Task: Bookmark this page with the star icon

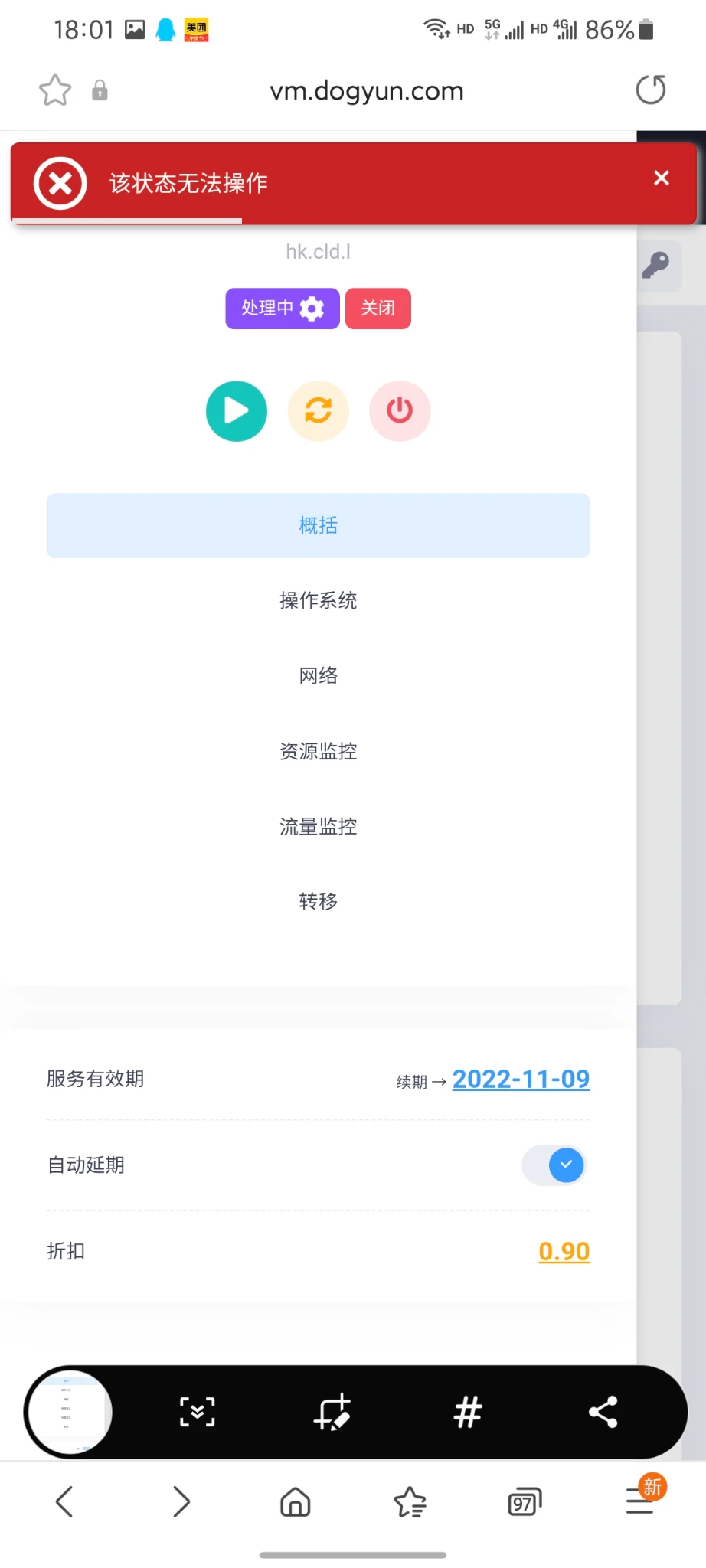Action: tap(55, 90)
